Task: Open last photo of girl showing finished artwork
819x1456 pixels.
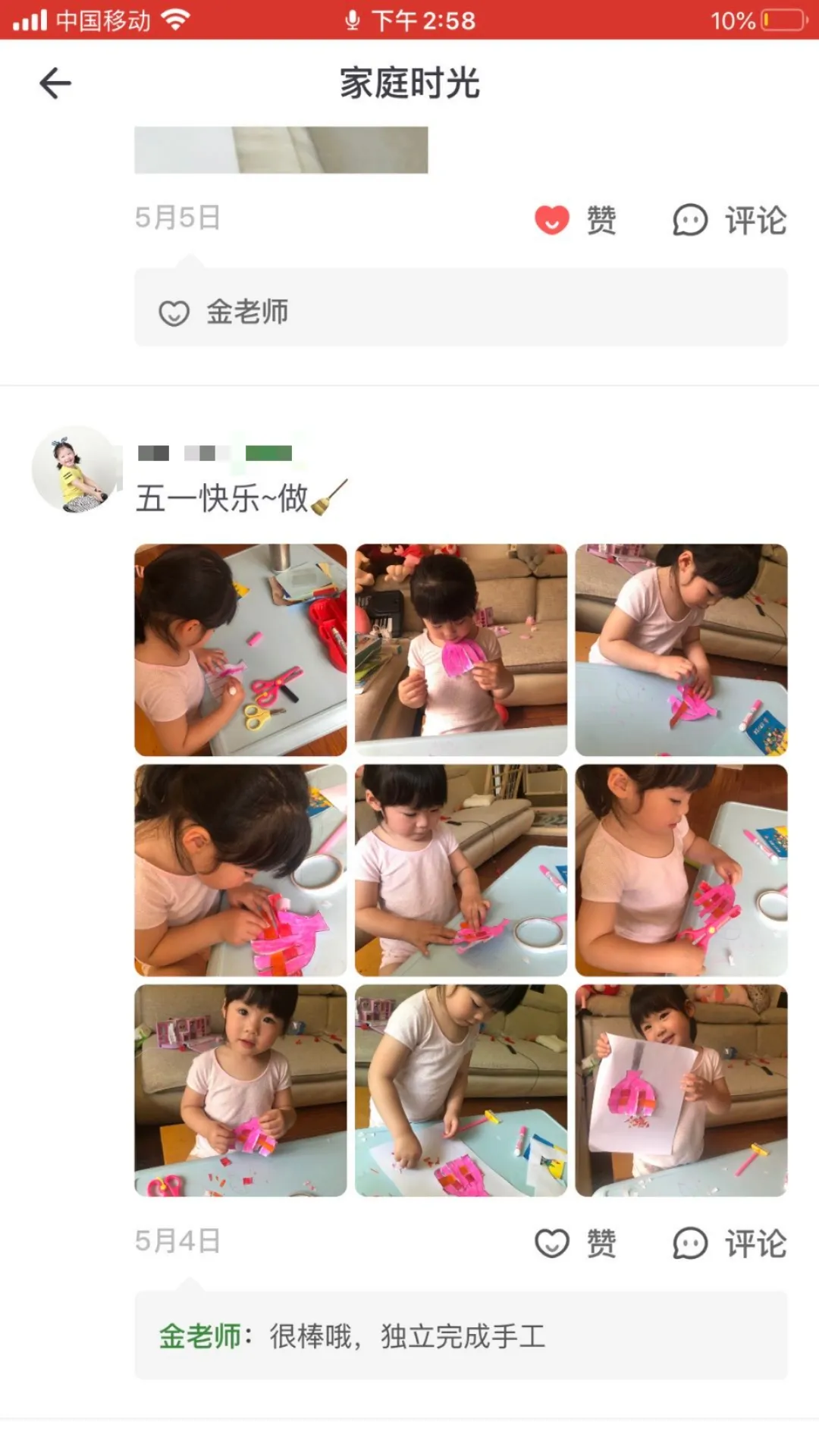Action: [681, 1090]
